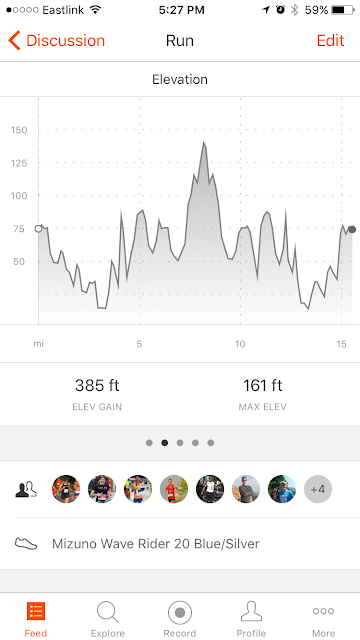Image resolution: width=360 pixels, height=640 pixels.
Task: Go back to Discussion
Action: click(x=56, y=41)
